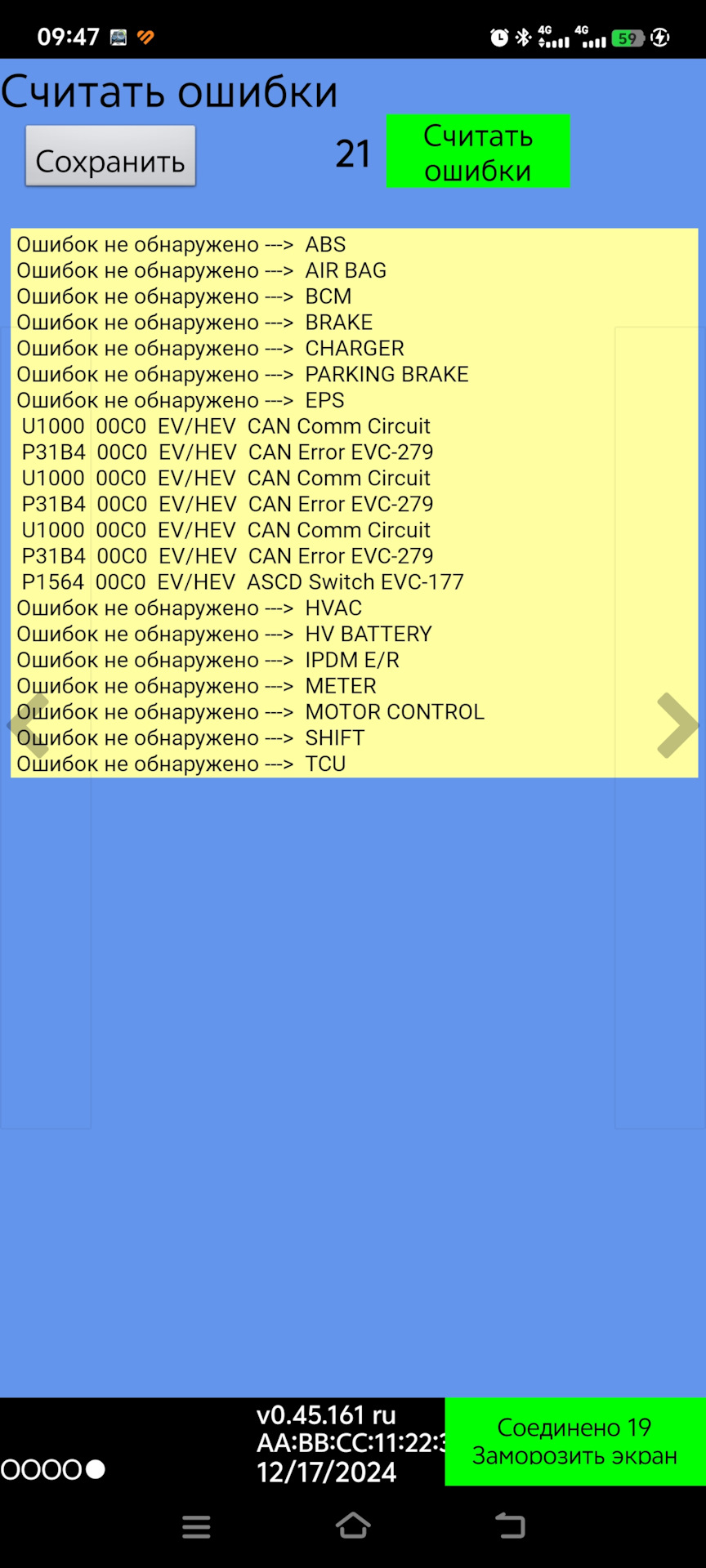The height and width of the screenshot is (1568, 706).
Task: Go to the home screen
Action: click(x=353, y=1525)
